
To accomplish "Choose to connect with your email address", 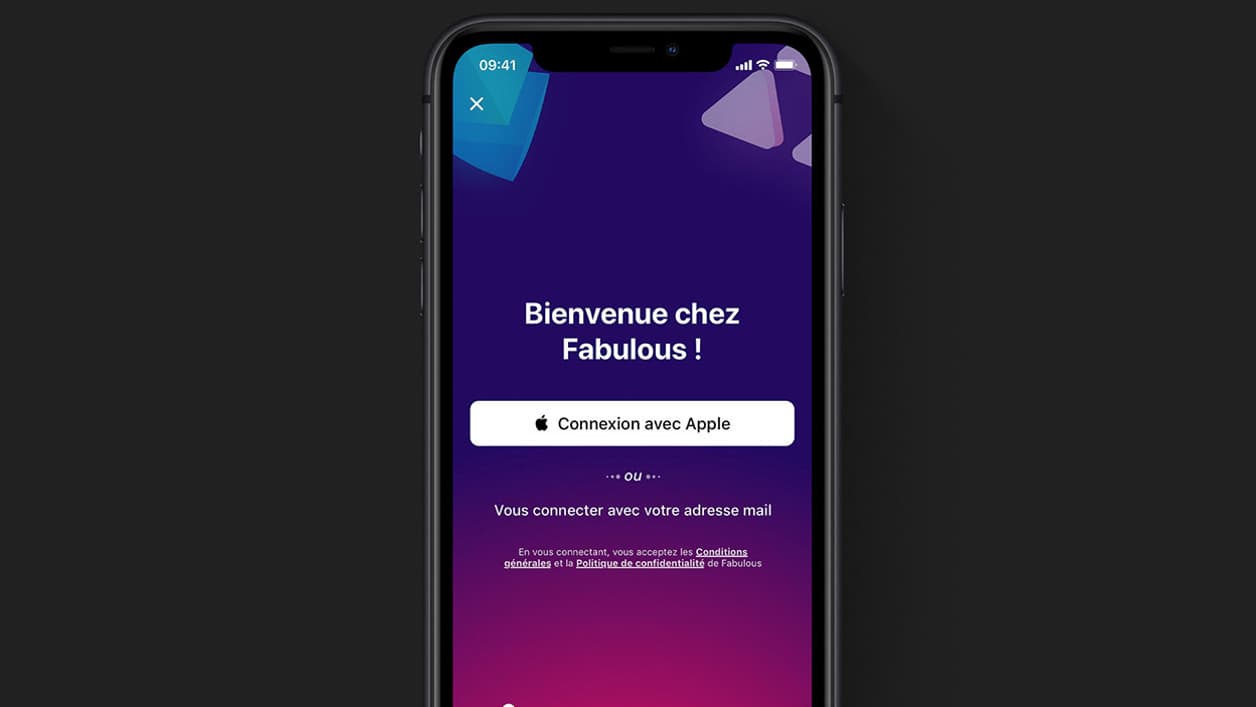I will tap(632, 510).
